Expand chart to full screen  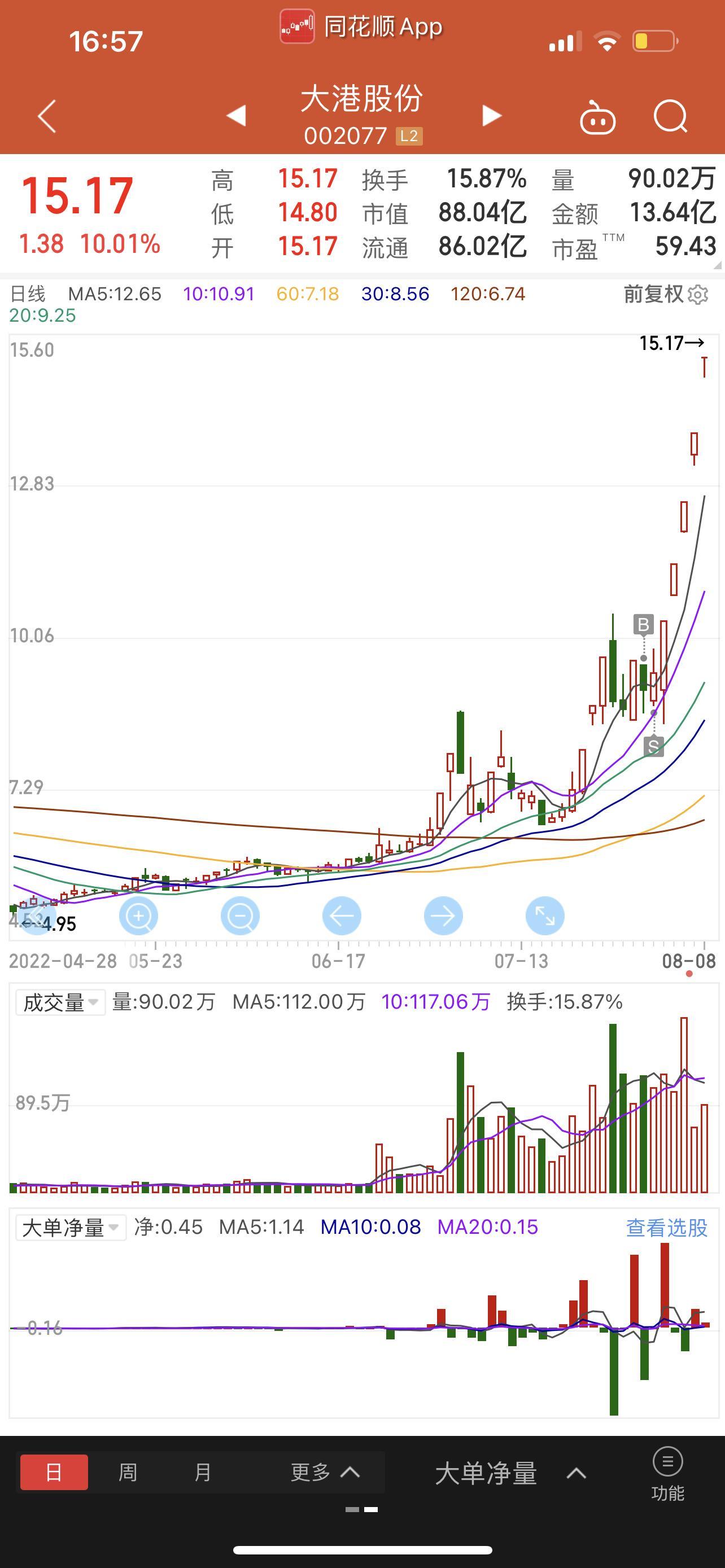click(x=545, y=916)
